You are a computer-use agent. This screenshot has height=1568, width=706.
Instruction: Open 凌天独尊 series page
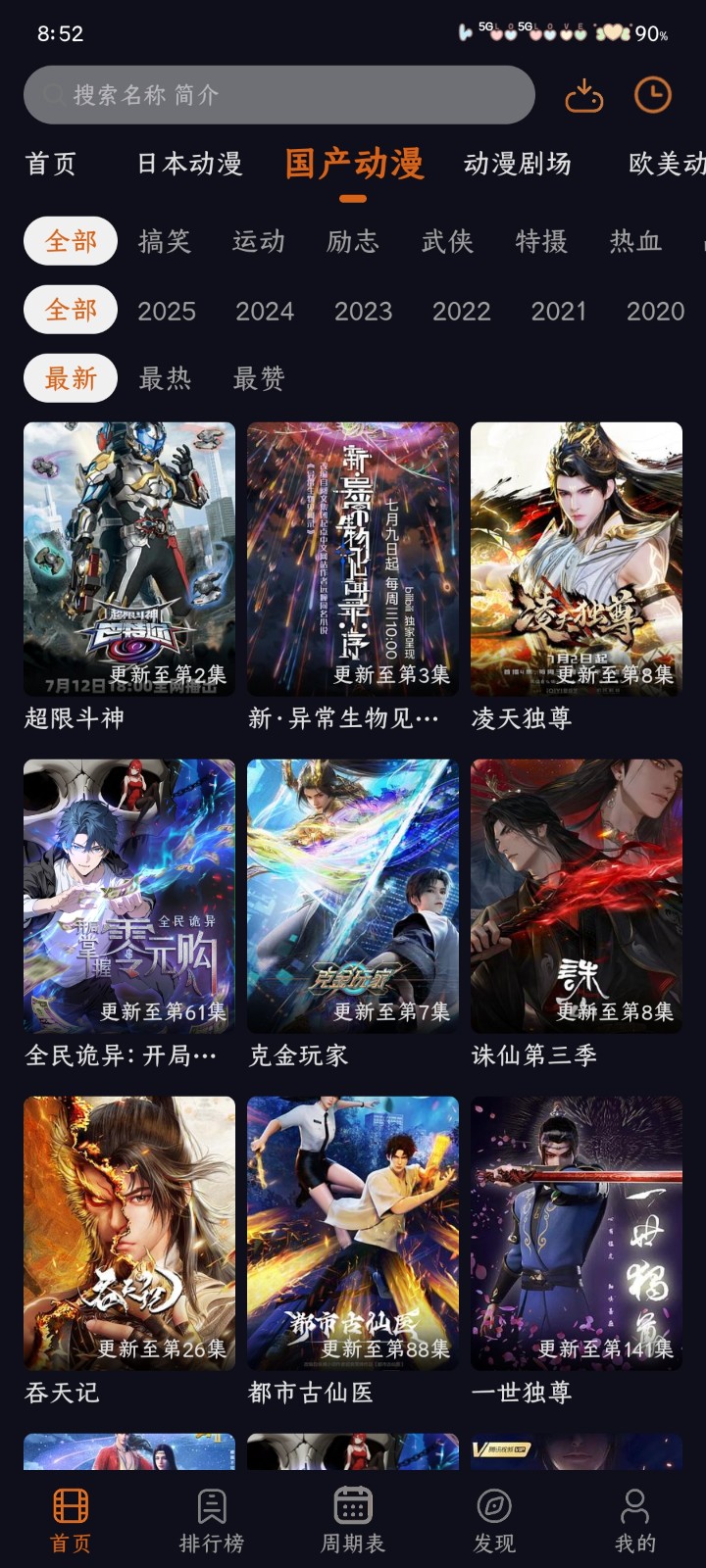575,559
